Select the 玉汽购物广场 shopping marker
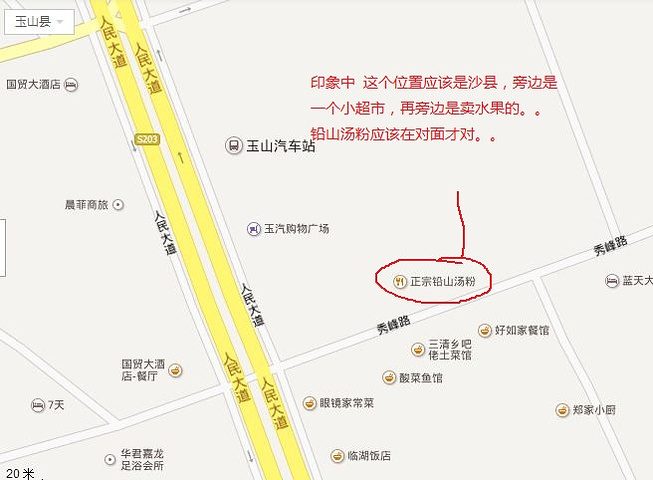The image size is (653, 480). pos(254,229)
